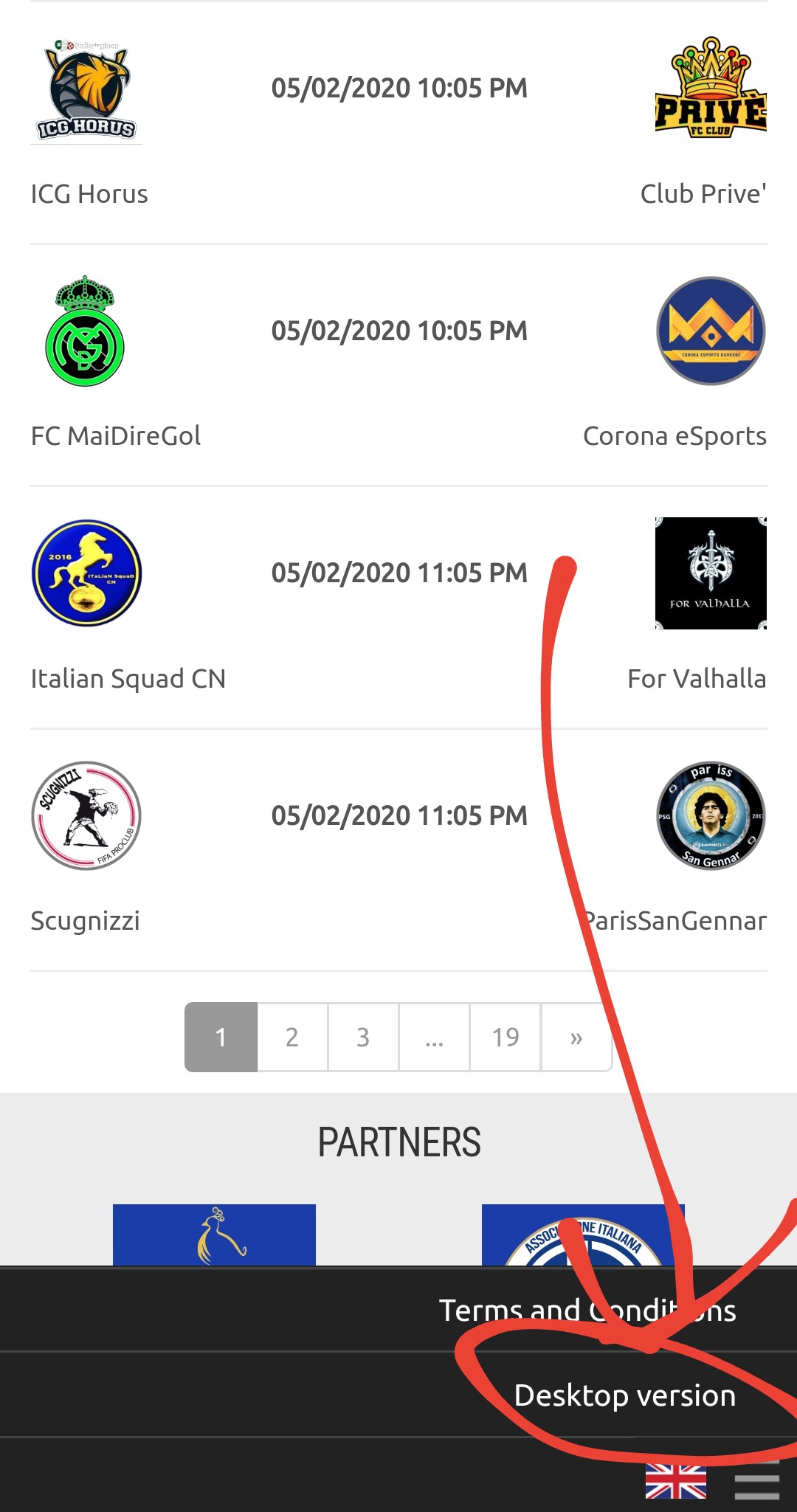The height and width of the screenshot is (1512, 797).
Task: Open the Corona eSports team logo
Action: point(711,331)
